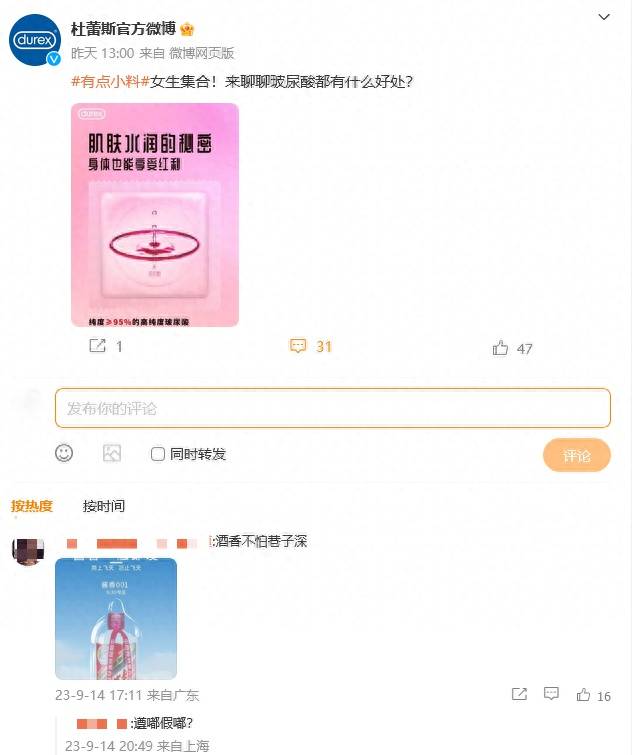Open the 31 comments on the post

[310, 346]
